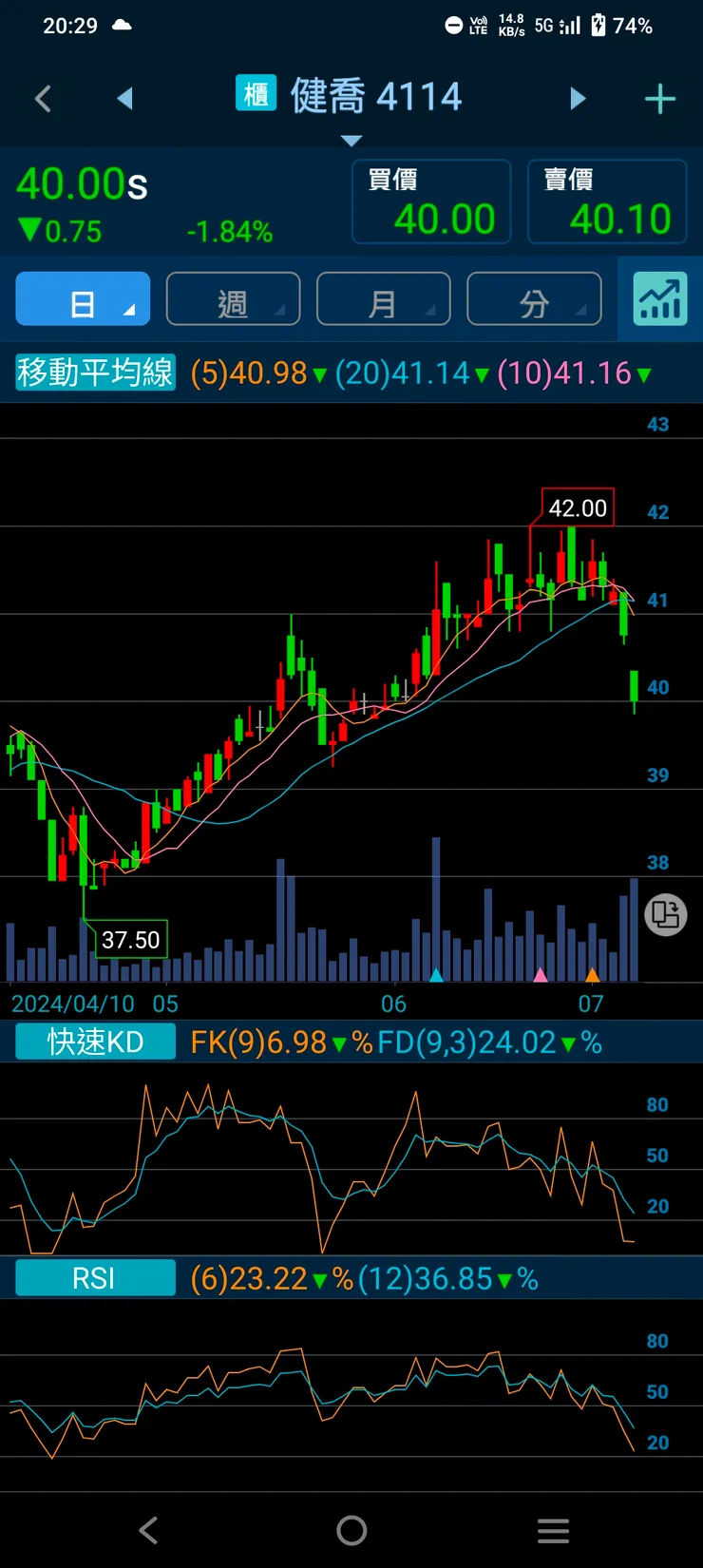
Task: Switch to the 分 minute chart
Action: coord(534,299)
